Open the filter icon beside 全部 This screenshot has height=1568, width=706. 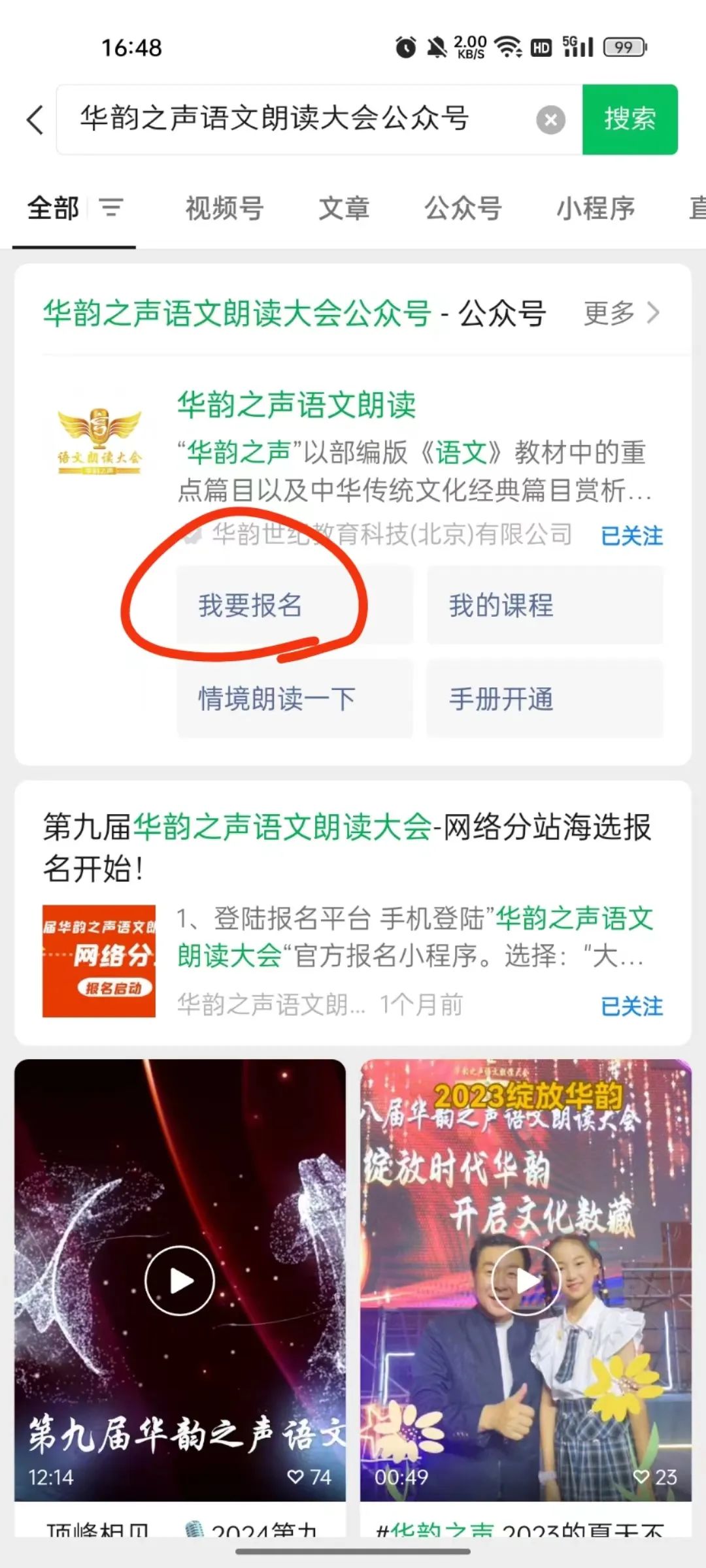[111, 208]
